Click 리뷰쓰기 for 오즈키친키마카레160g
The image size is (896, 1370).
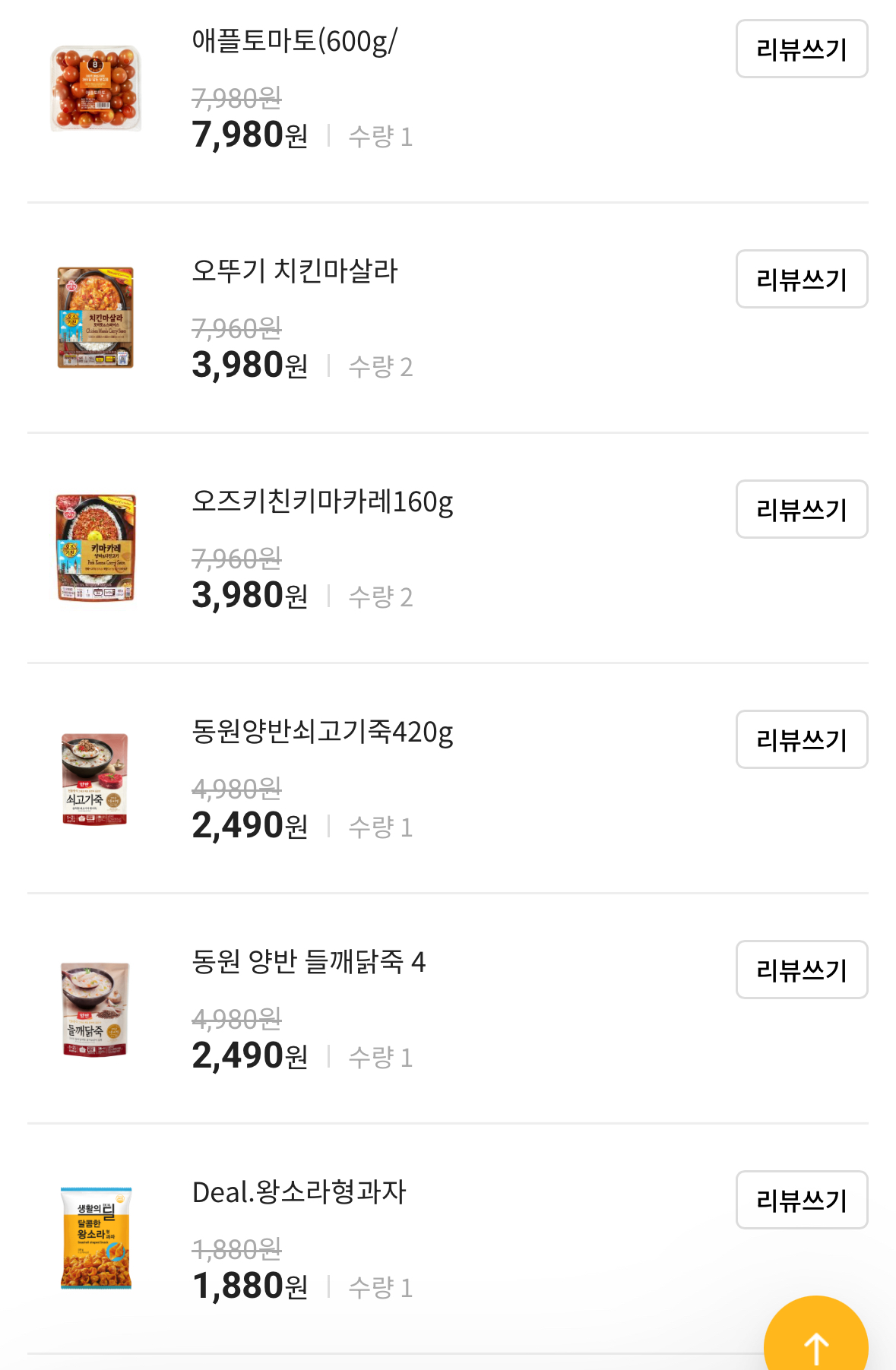[800, 509]
